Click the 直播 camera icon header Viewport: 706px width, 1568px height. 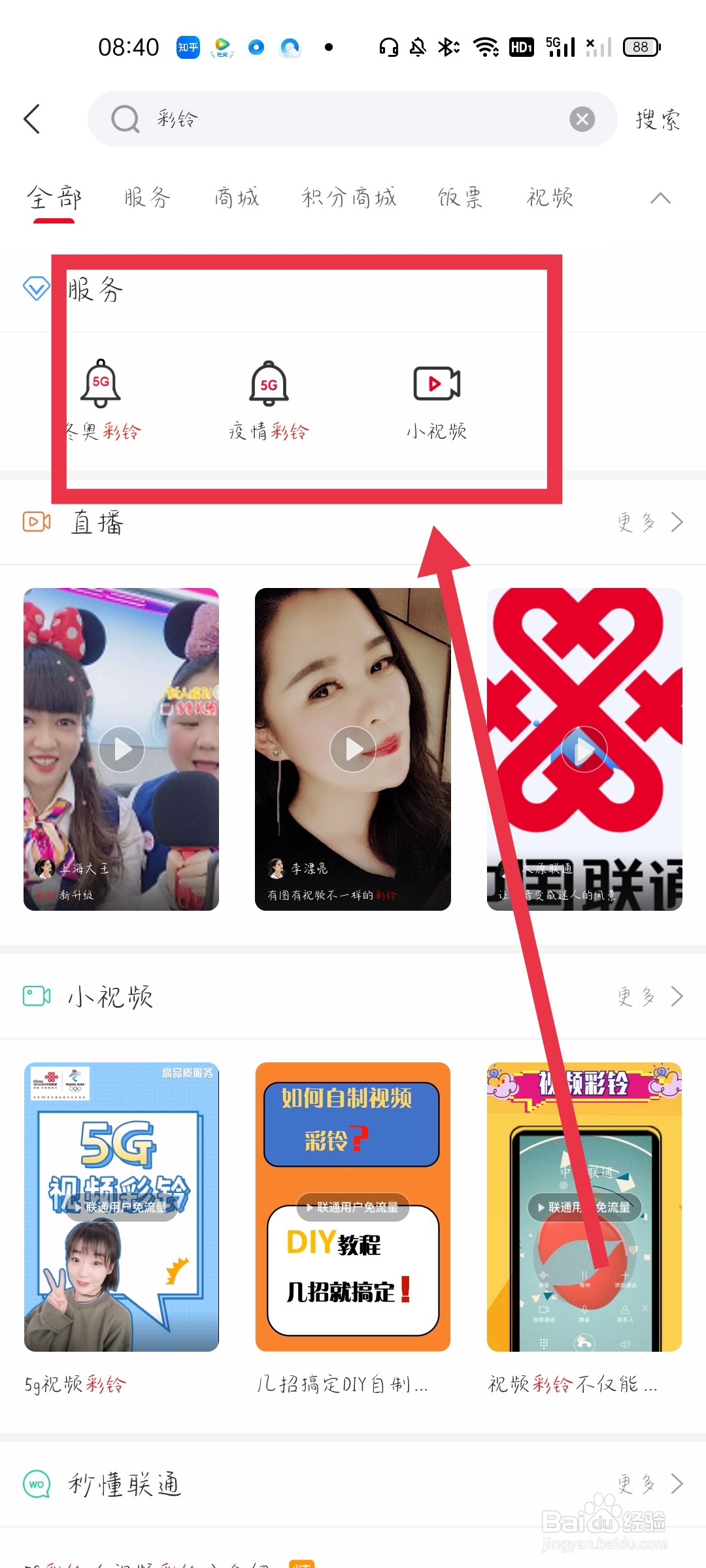pos(36,521)
